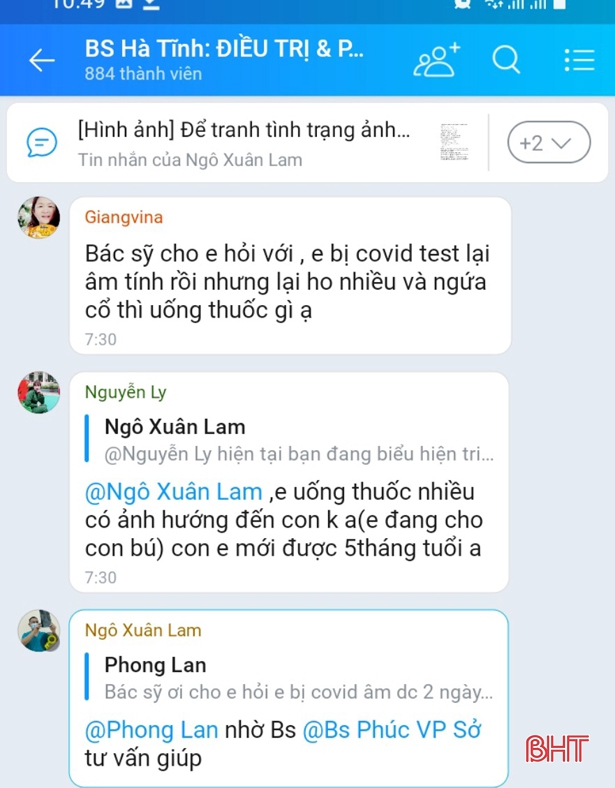The image size is (615, 788).
Task: Expand the +2 pinned messages dropdown
Action: click(549, 143)
